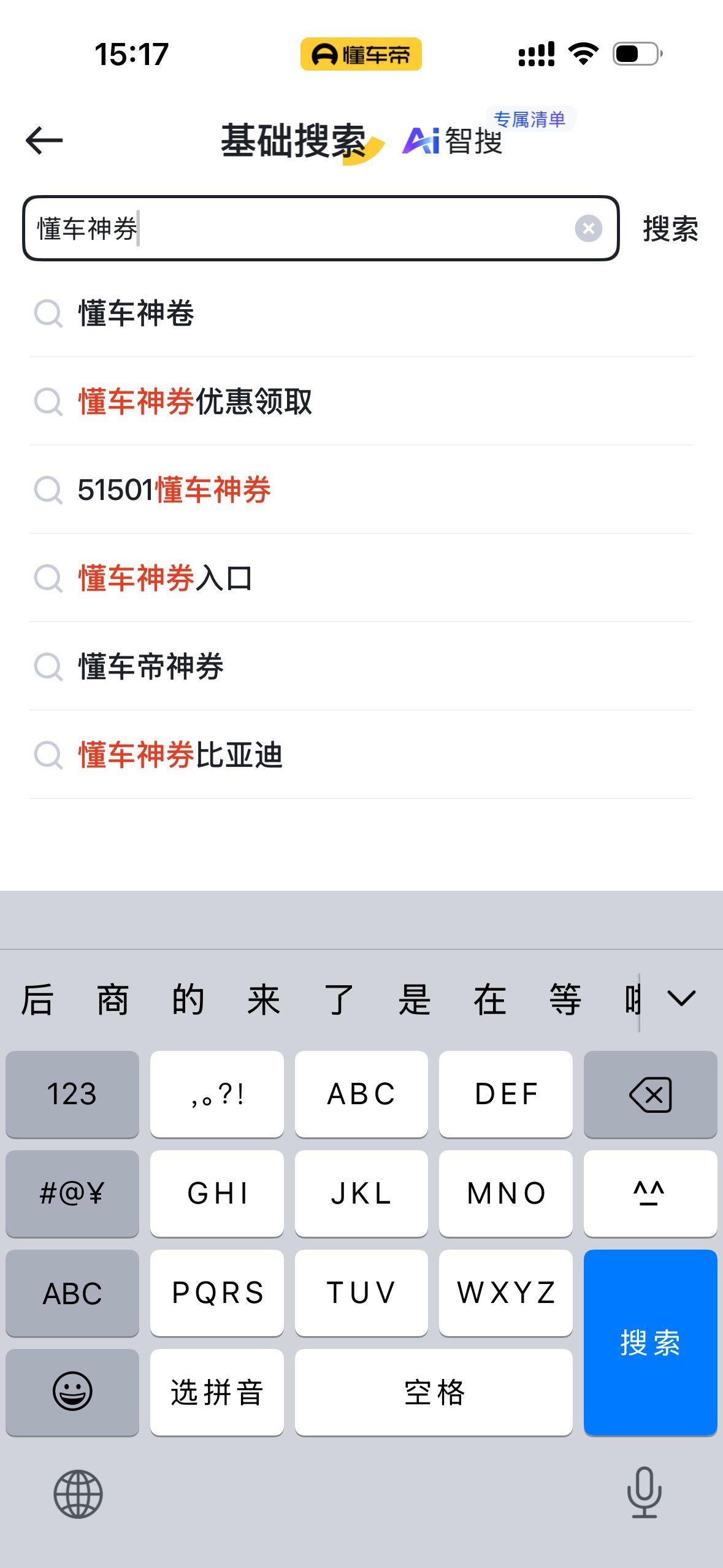Go back using the arrow icon
This screenshot has width=723, height=1568.
(x=44, y=140)
